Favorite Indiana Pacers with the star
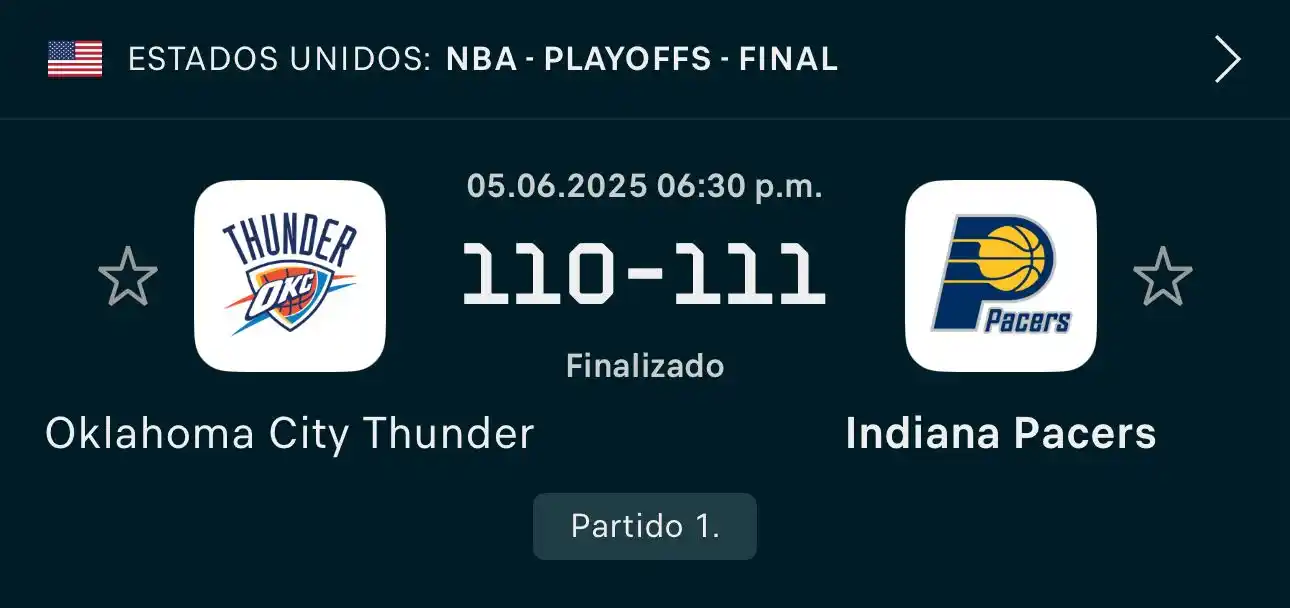 pyautogui.click(x=1162, y=277)
